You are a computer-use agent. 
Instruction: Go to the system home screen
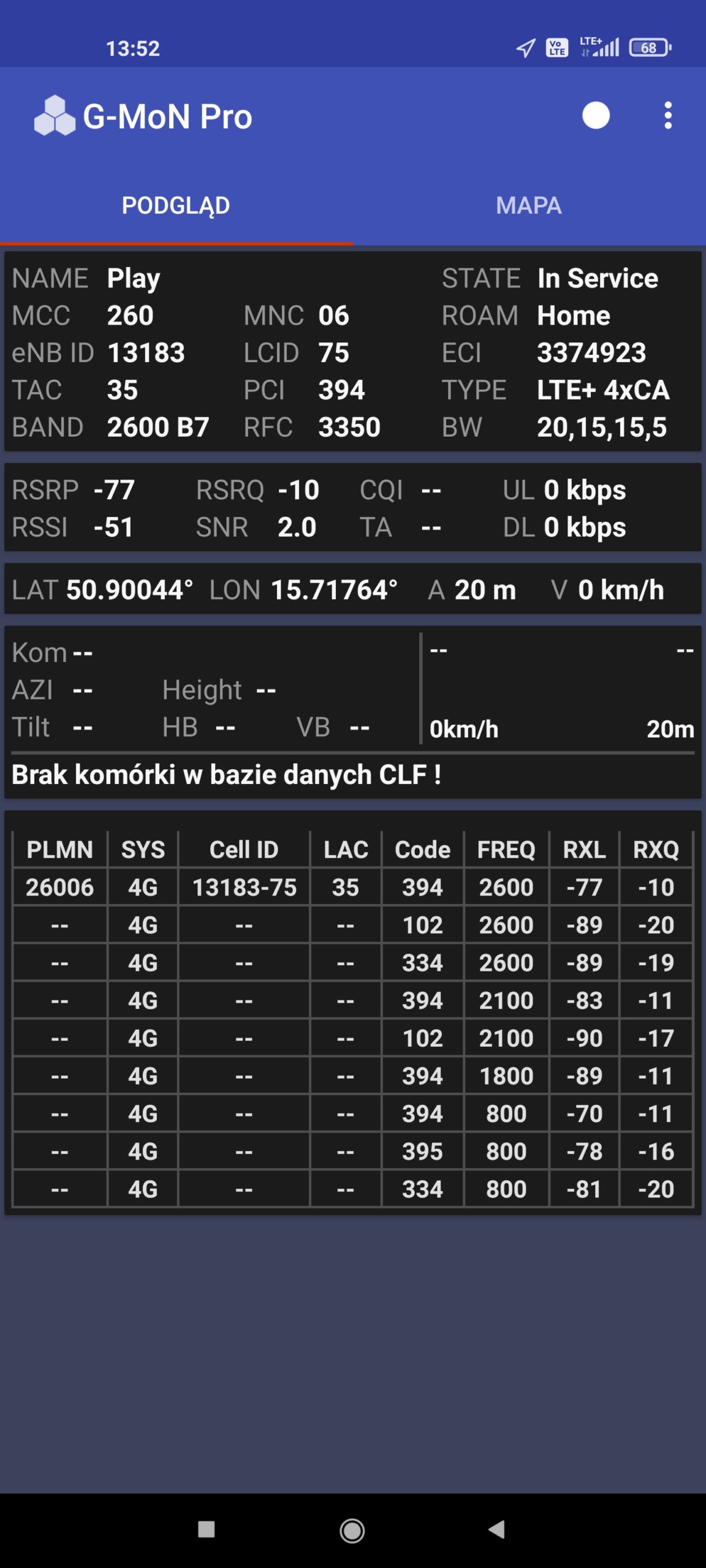pyautogui.click(x=352, y=1530)
